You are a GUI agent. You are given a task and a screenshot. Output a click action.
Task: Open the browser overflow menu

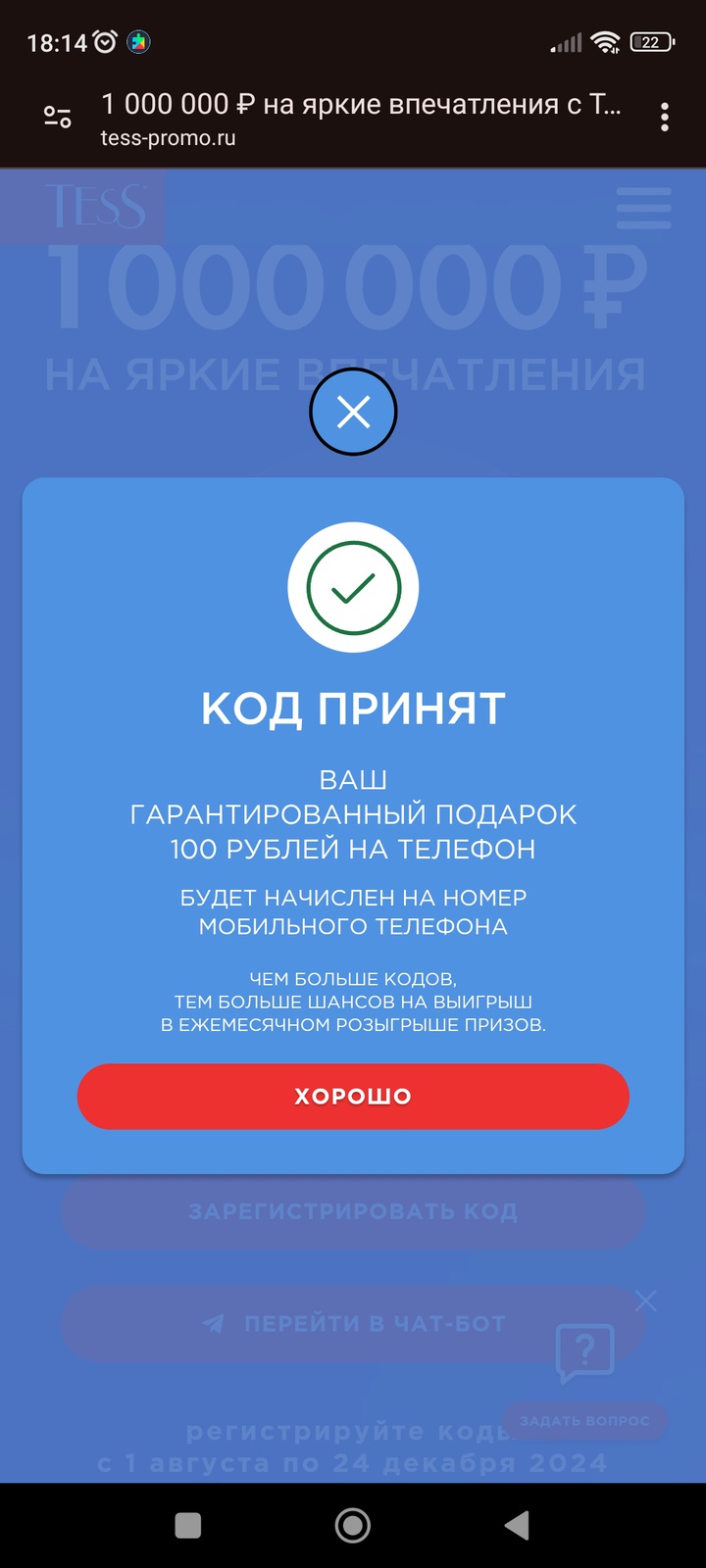click(x=665, y=118)
